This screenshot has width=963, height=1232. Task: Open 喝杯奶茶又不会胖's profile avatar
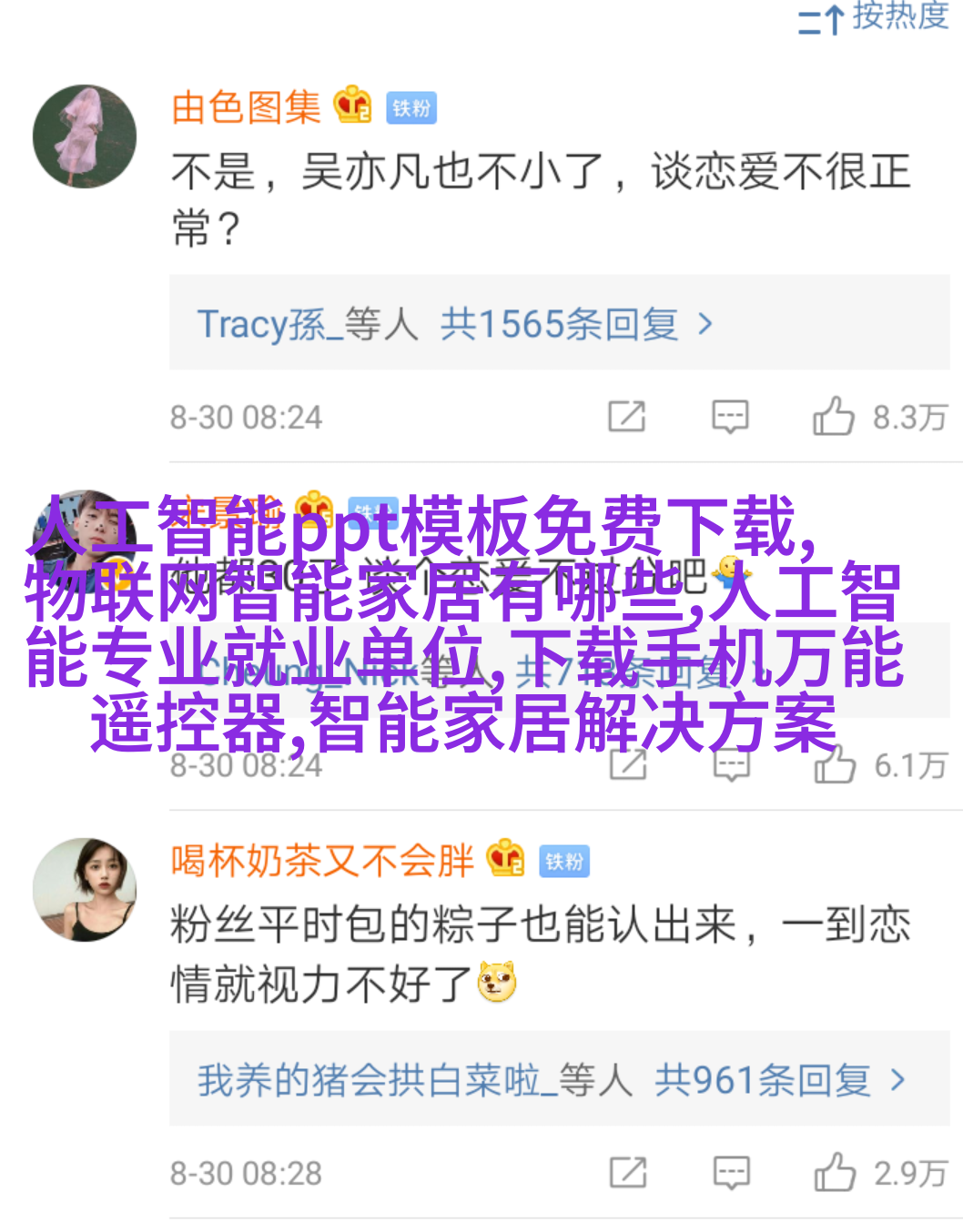(85, 889)
